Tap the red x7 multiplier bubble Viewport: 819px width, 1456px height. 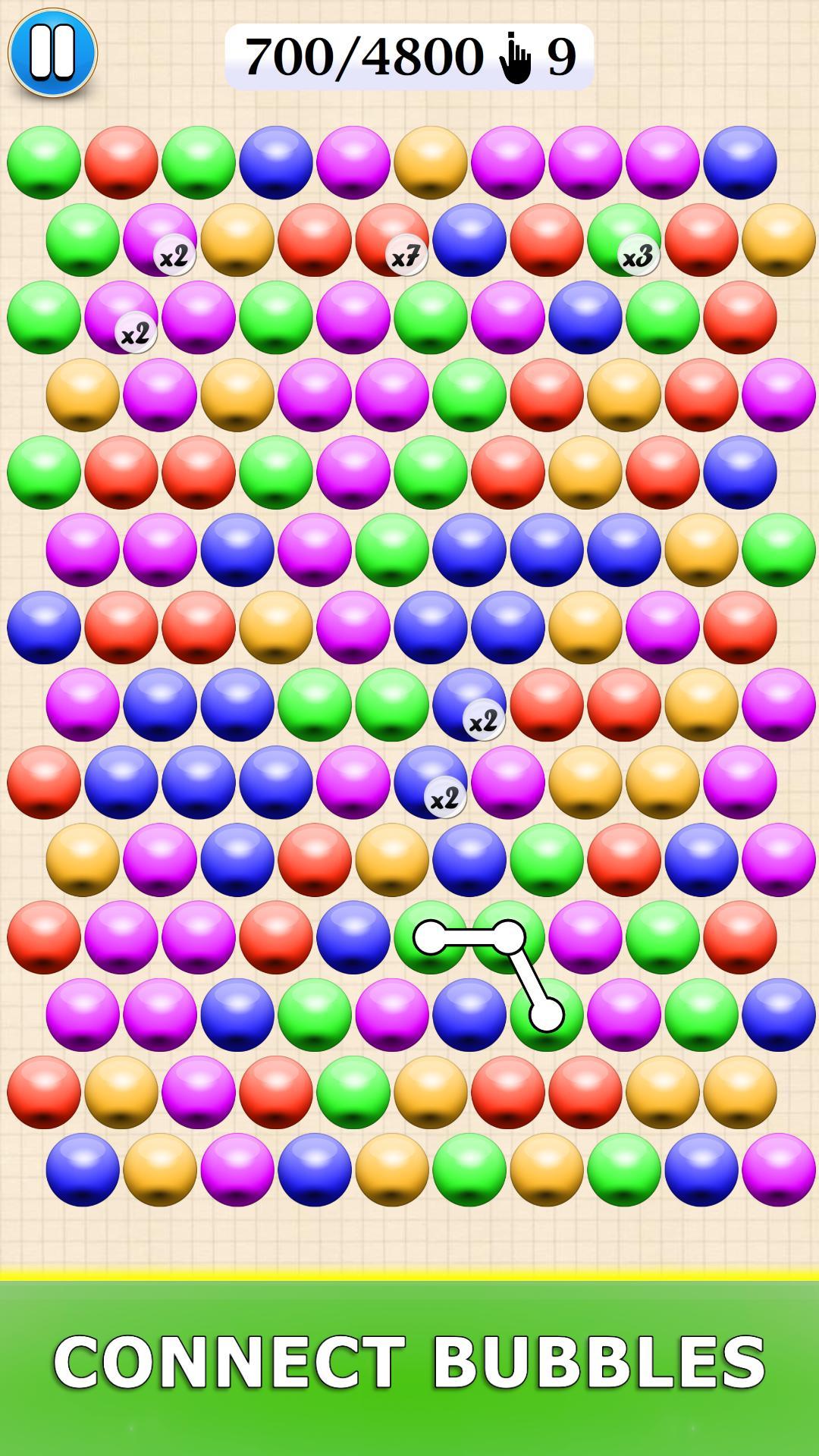[x=392, y=240]
